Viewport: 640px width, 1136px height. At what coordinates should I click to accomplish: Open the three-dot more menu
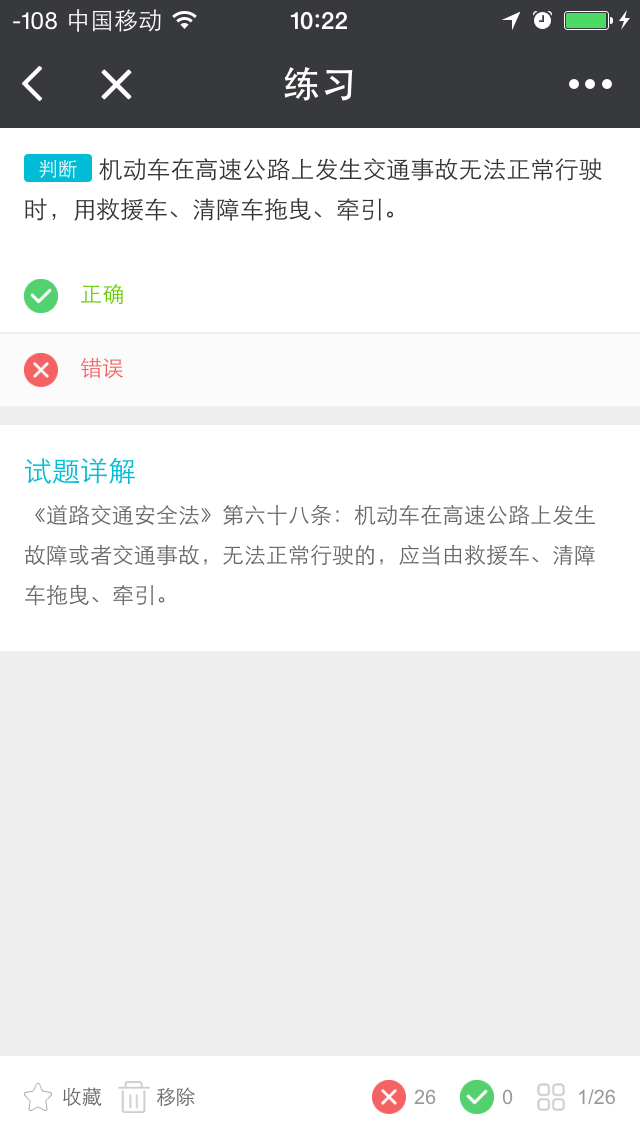coord(590,84)
